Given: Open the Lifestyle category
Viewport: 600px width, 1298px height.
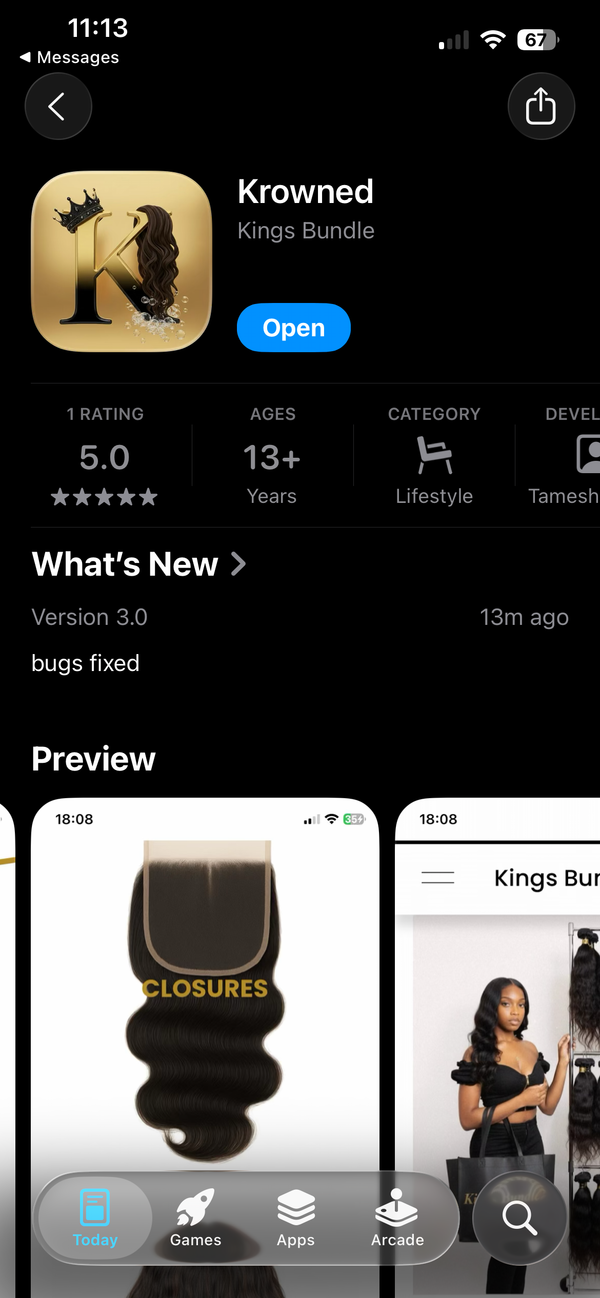Looking at the screenshot, I should [434, 457].
